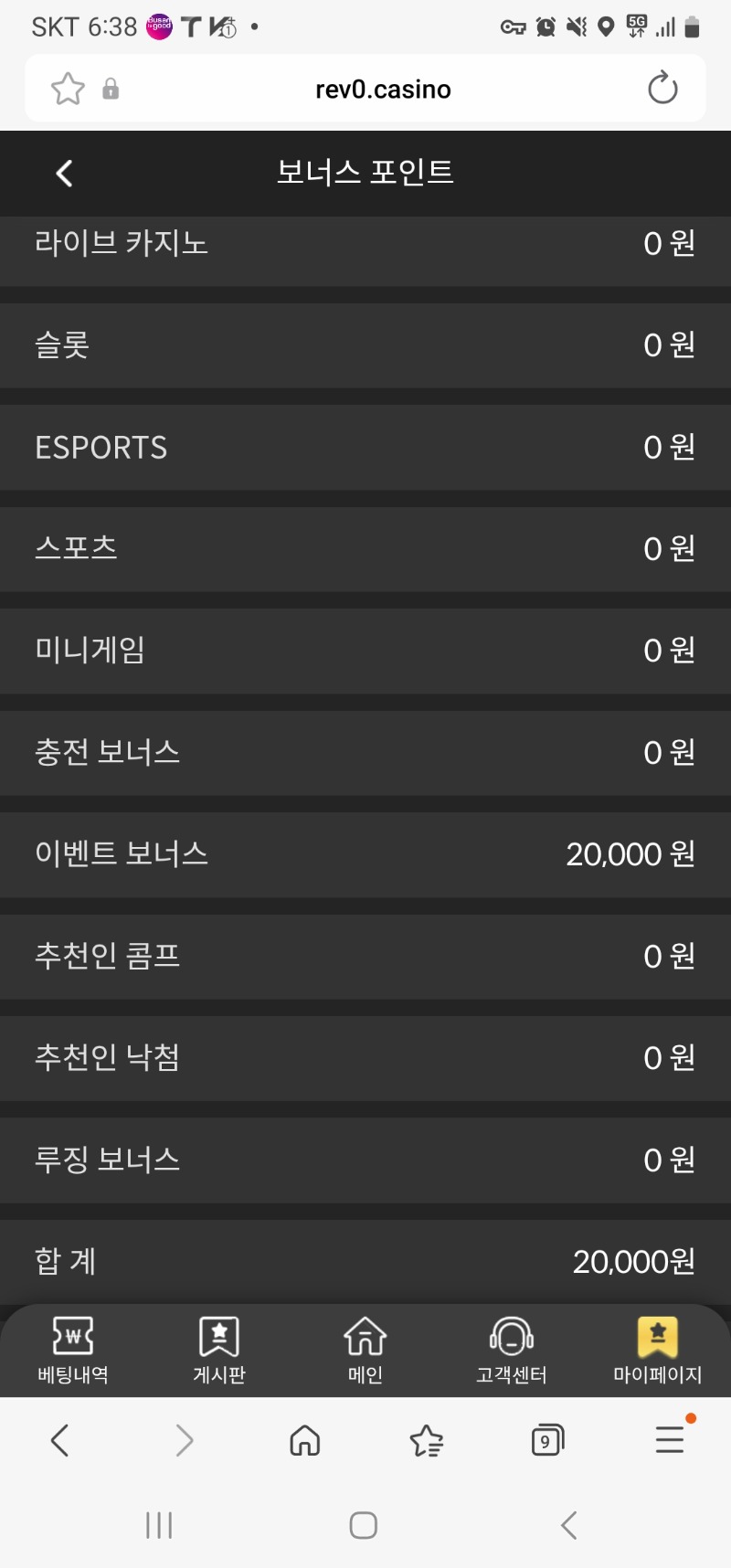Bookmark this site with the star icon
The width and height of the screenshot is (731, 1568).
click(68, 89)
